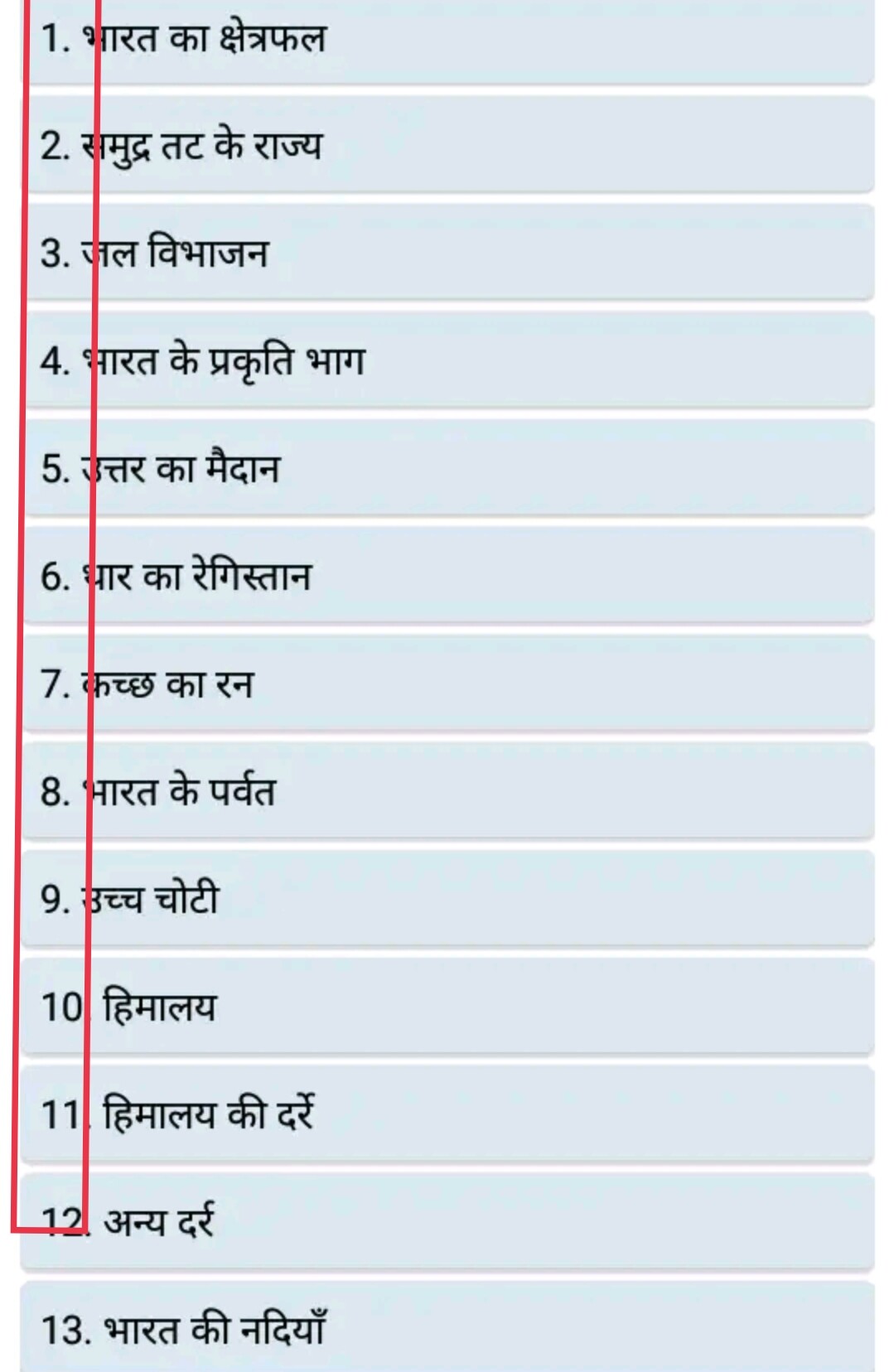Select topic 8 भारत के पर्वत
The height and width of the screenshot is (1372, 894).
(x=447, y=791)
